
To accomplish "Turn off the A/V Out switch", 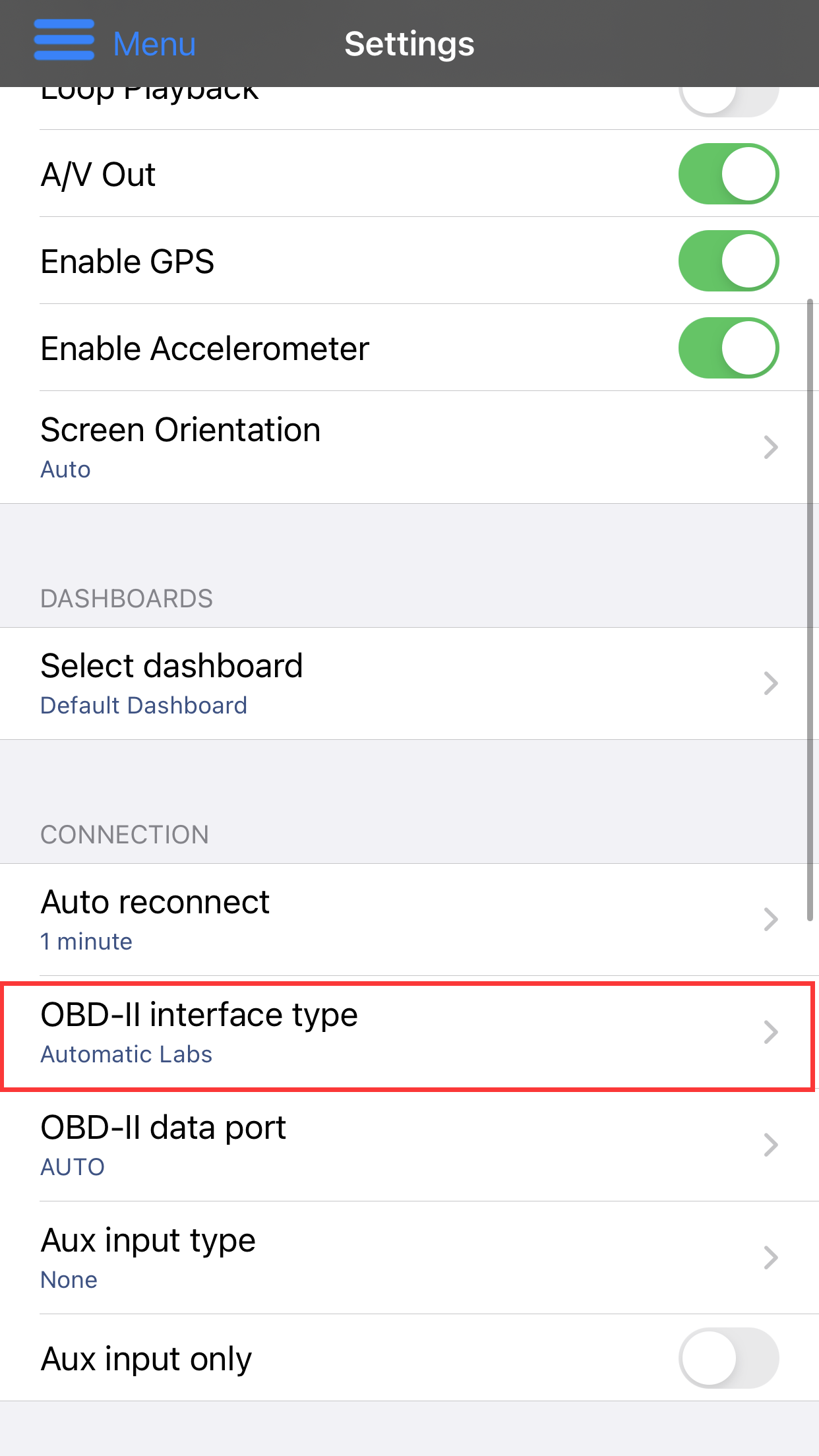I will 729,174.
